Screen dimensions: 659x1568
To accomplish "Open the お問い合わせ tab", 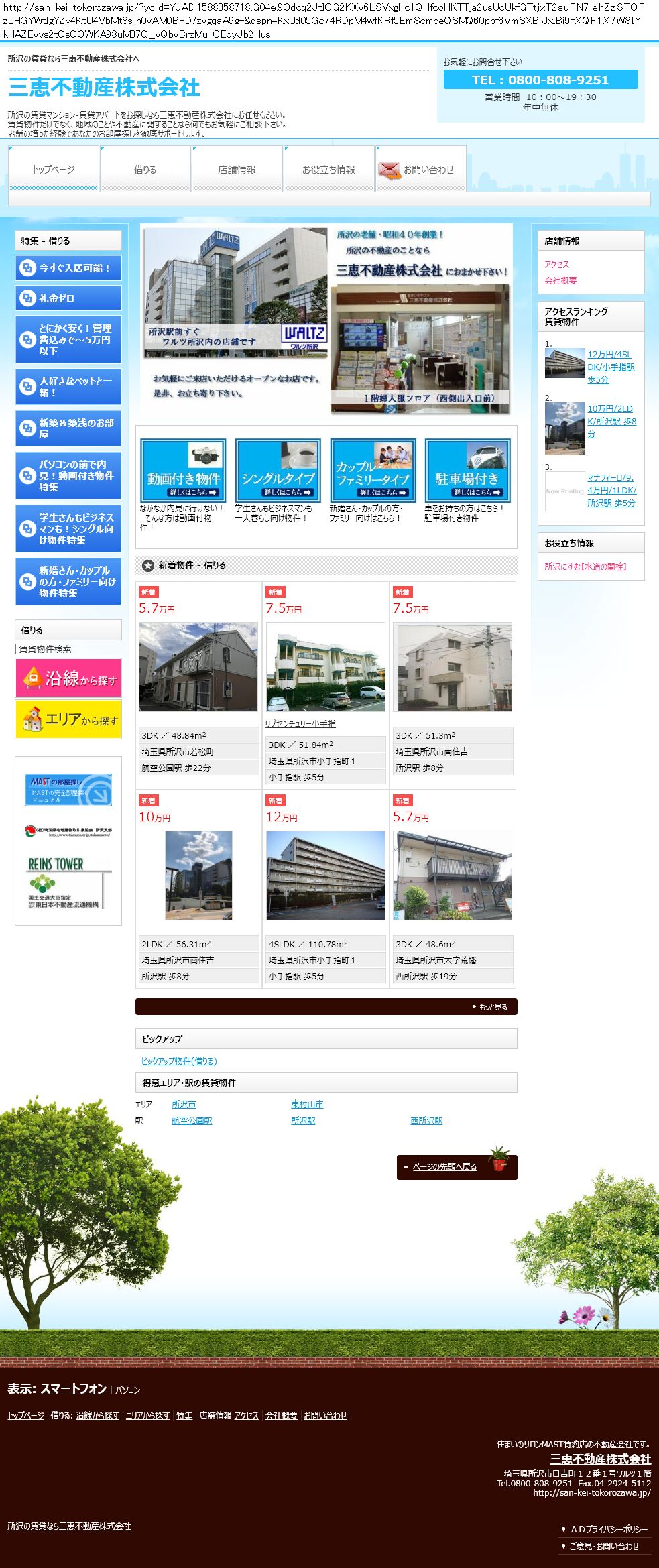I will 421,170.
